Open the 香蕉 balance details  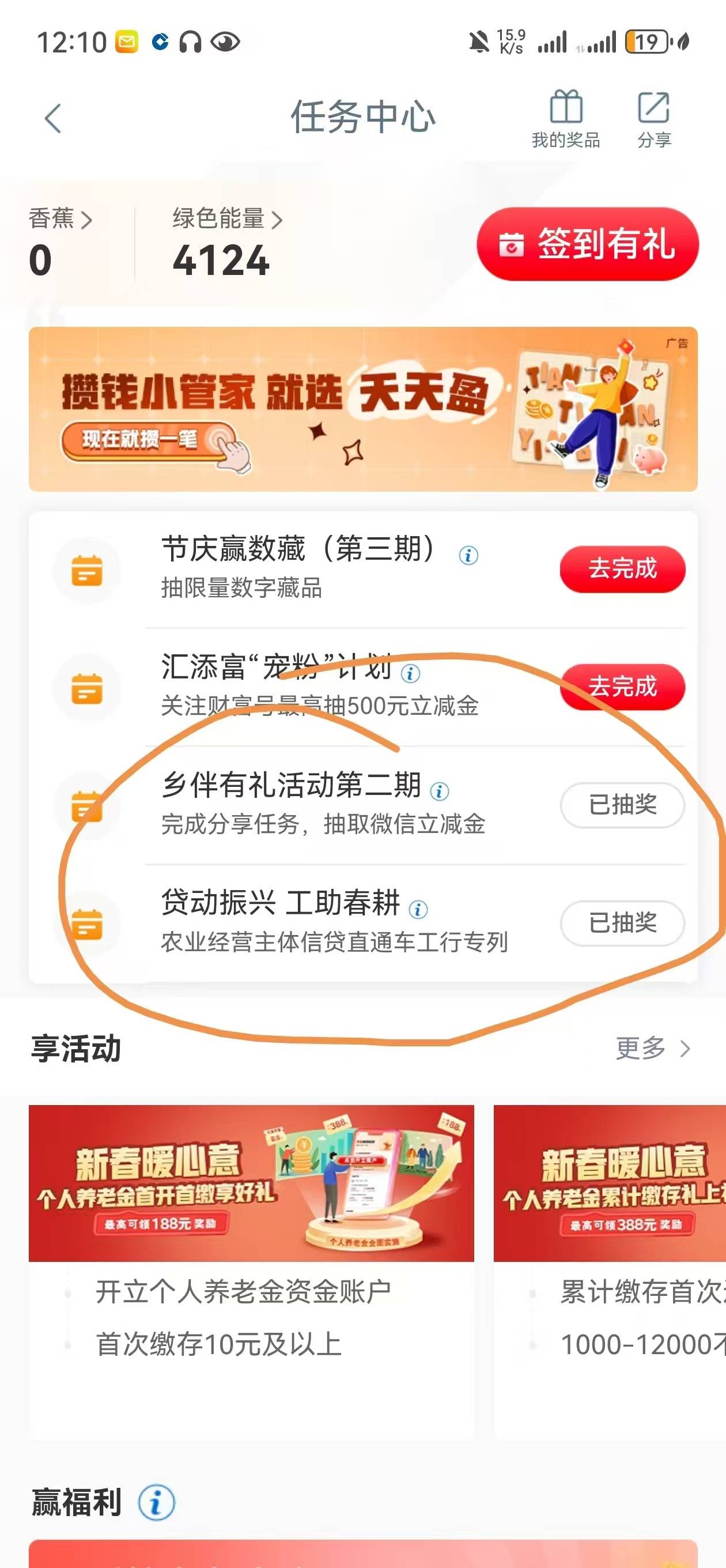60,219
